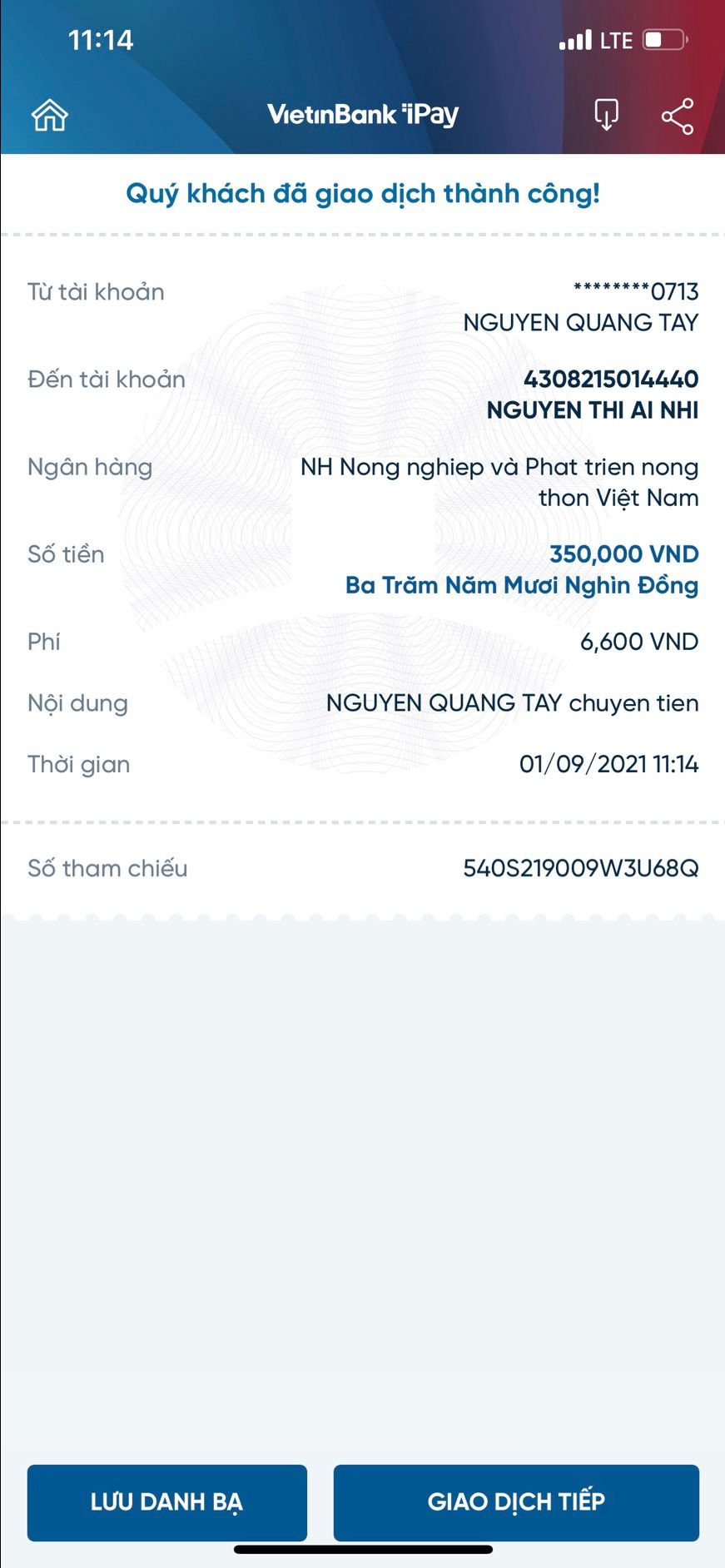
Task: Tap LƯU DANH BẠ to save contact
Action: (167, 1502)
